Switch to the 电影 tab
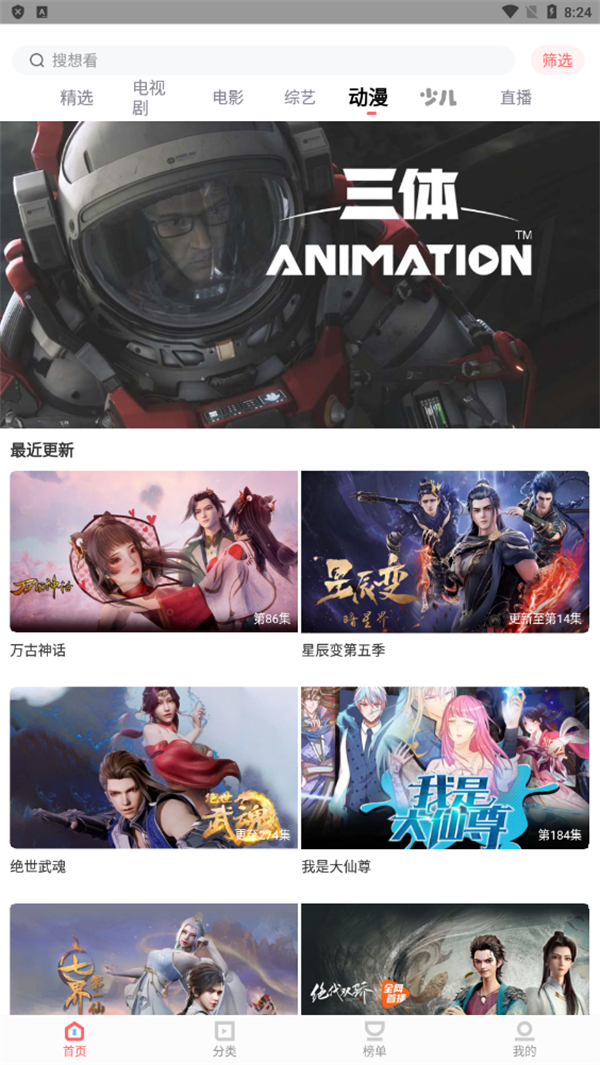600x1065 pixels. [x=228, y=98]
